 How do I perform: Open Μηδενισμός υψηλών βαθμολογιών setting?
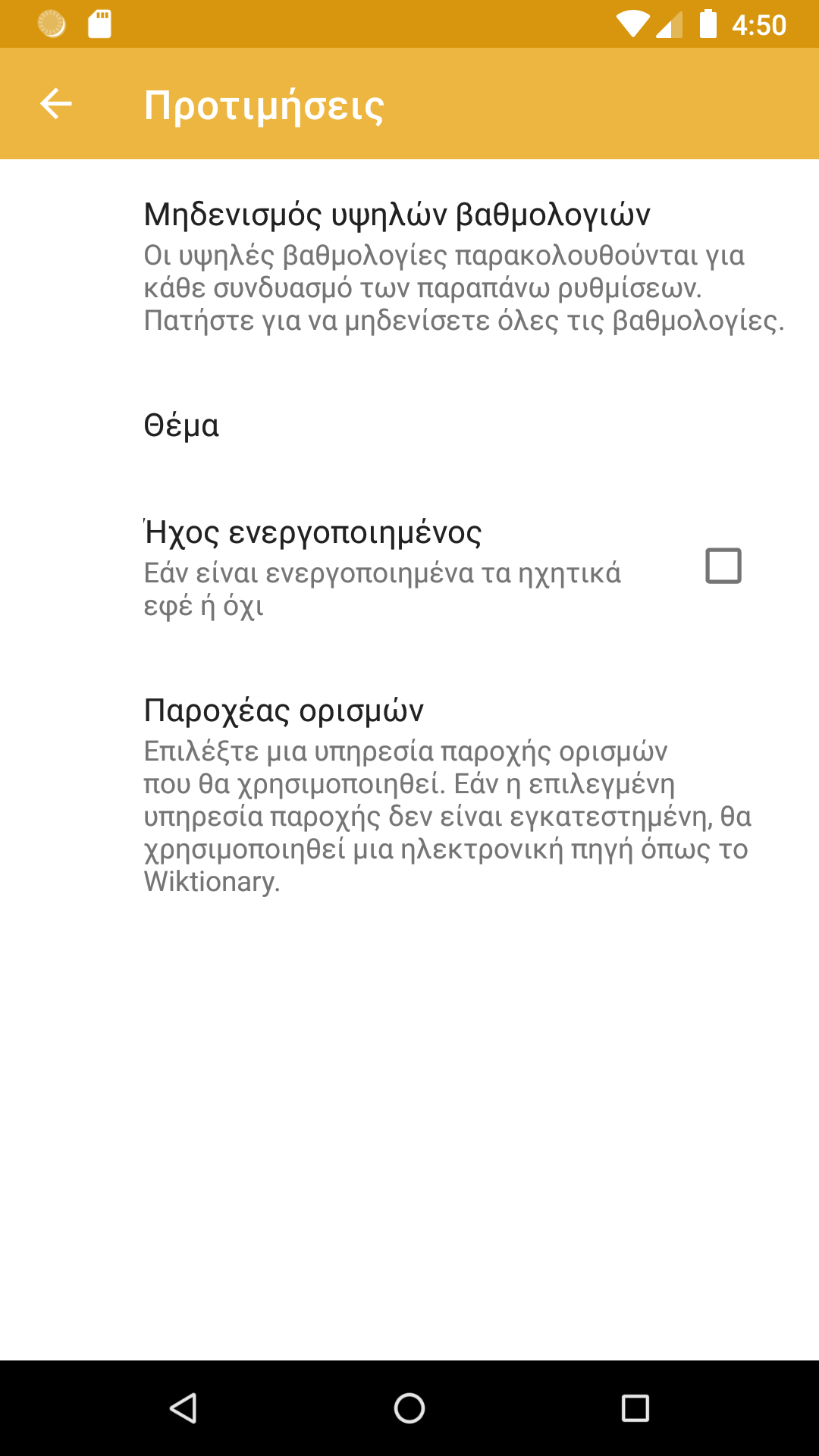pos(409,265)
